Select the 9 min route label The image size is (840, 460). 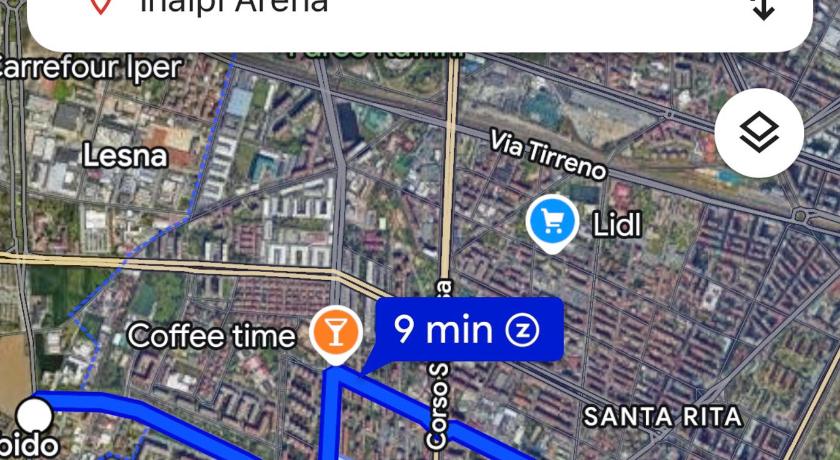click(x=468, y=330)
